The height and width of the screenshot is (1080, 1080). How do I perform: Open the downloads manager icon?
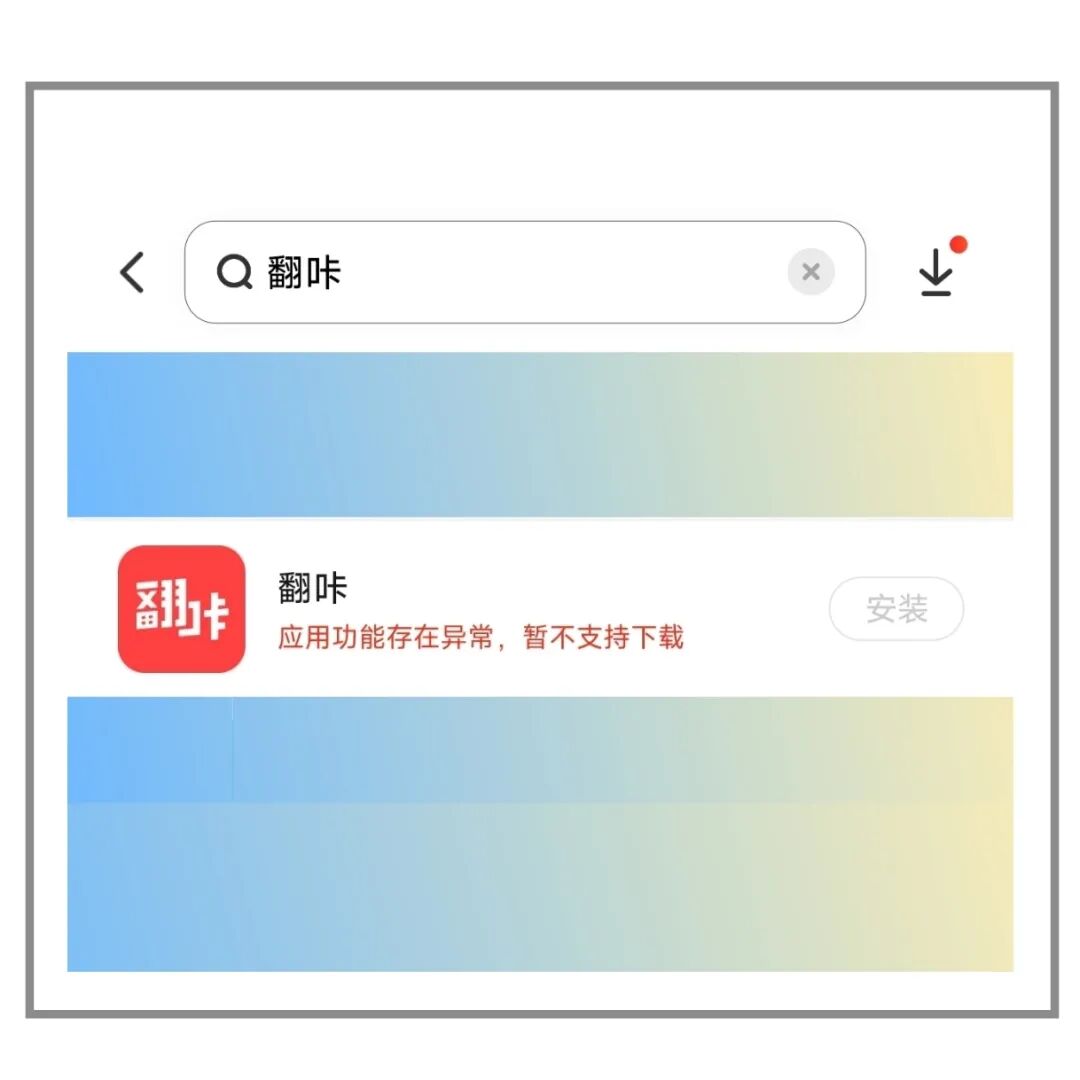click(x=937, y=272)
